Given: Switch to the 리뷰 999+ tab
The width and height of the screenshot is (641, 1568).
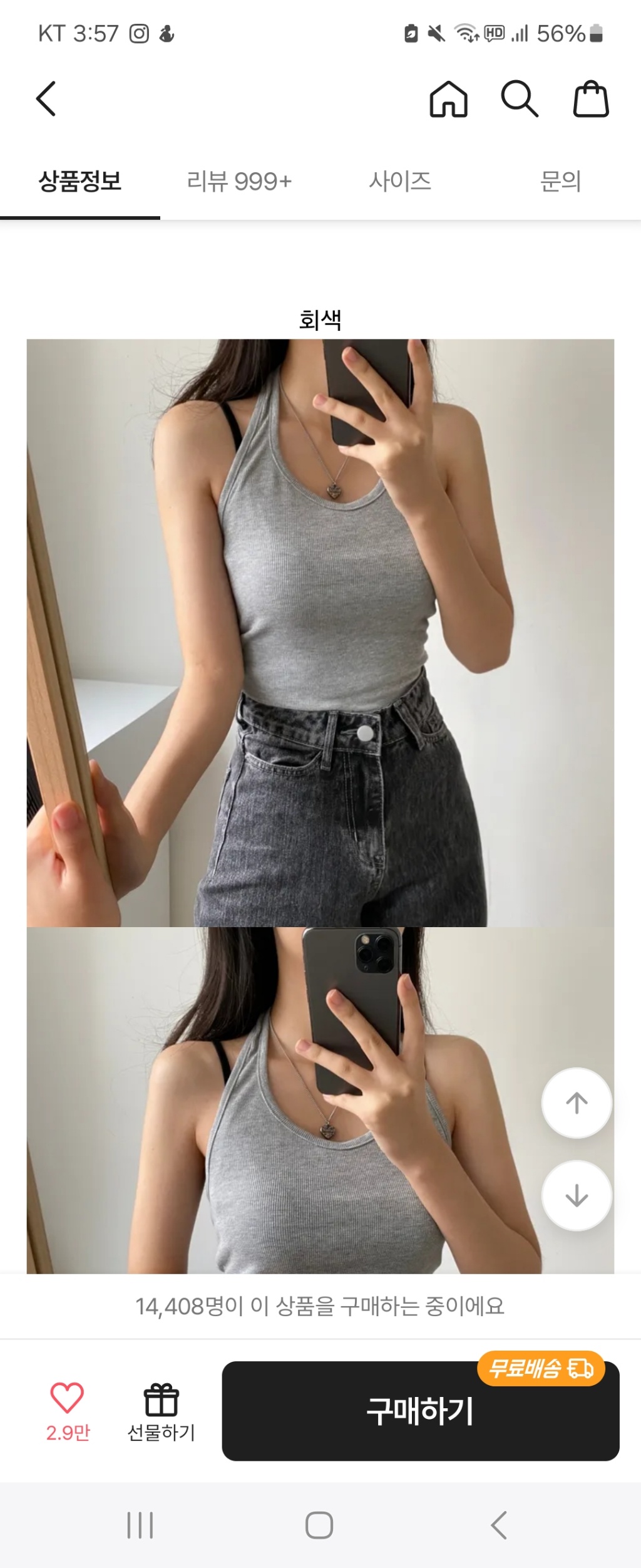Looking at the screenshot, I should pyautogui.click(x=238, y=180).
